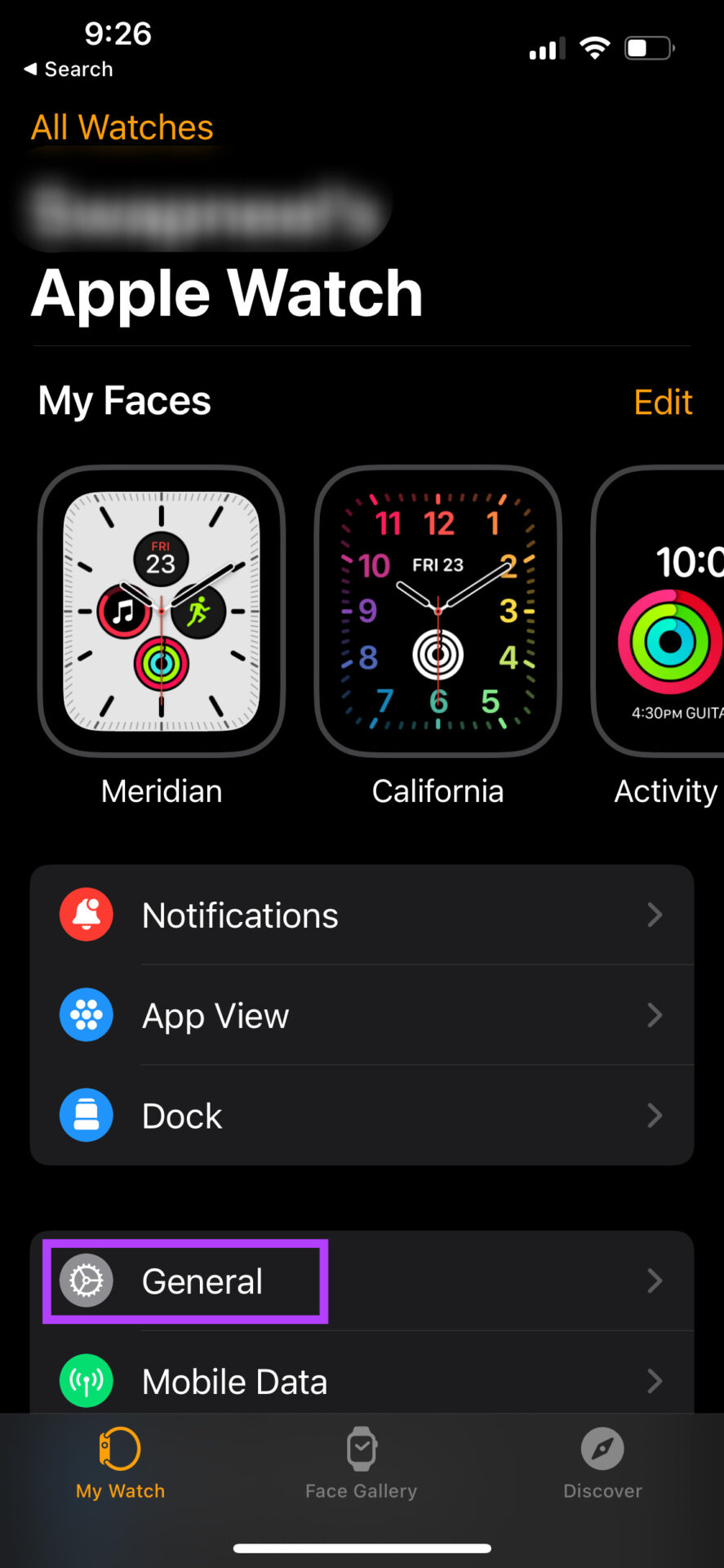Open Dock settings
This screenshot has height=1568, width=724.
pyautogui.click(x=362, y=1116)
